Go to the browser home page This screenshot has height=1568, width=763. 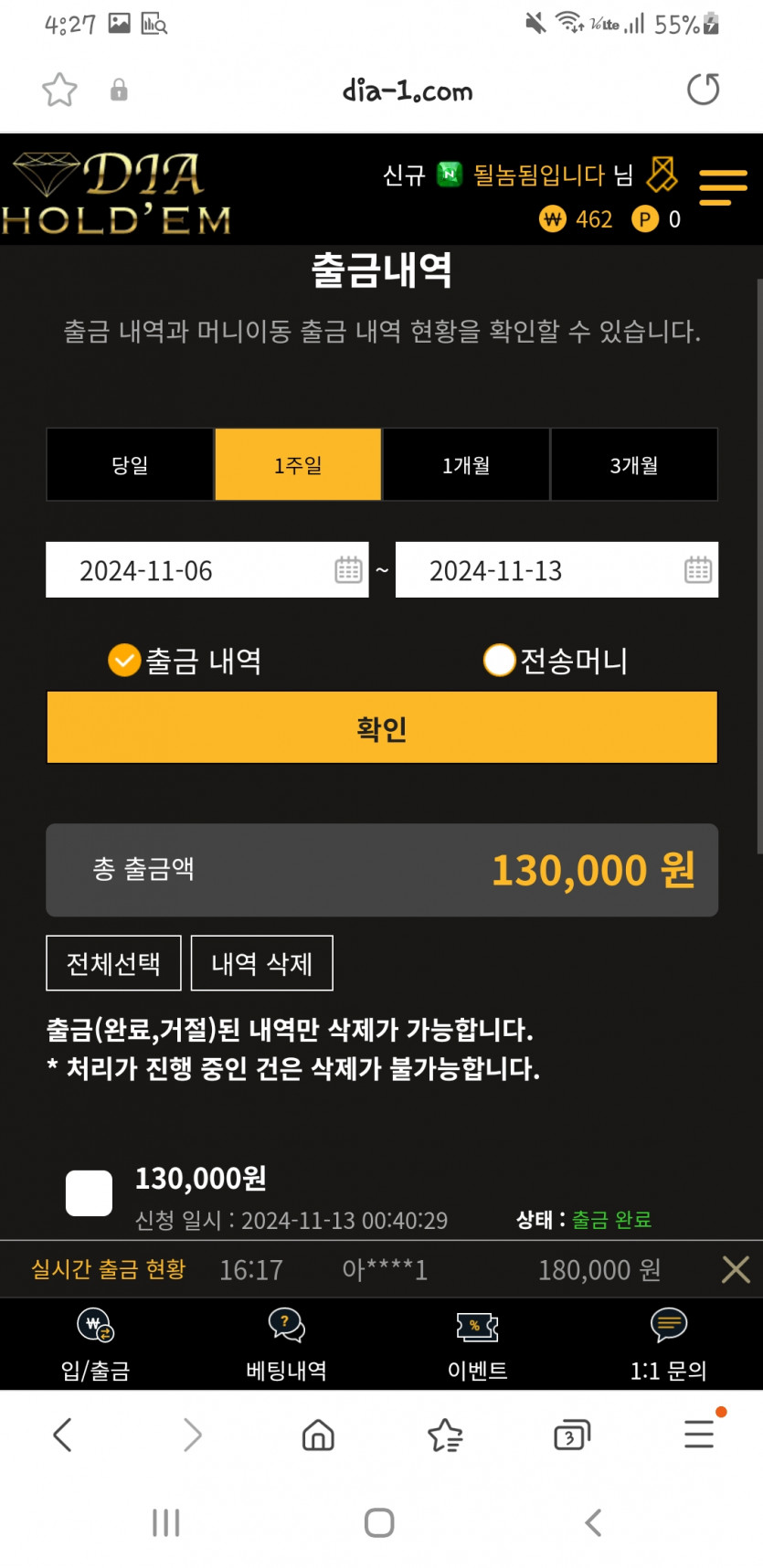click(318, 1435)
